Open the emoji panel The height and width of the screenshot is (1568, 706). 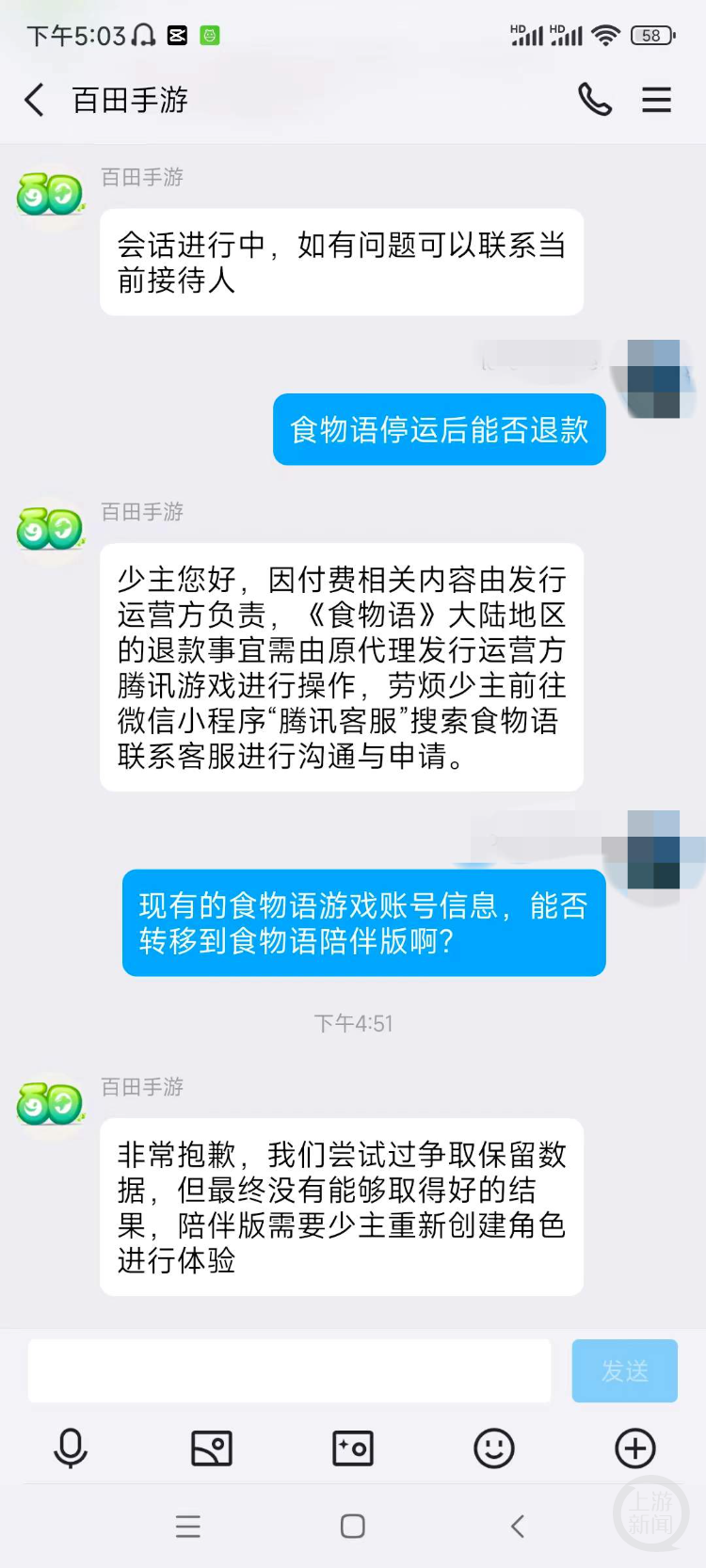(x=494, y=1448)
